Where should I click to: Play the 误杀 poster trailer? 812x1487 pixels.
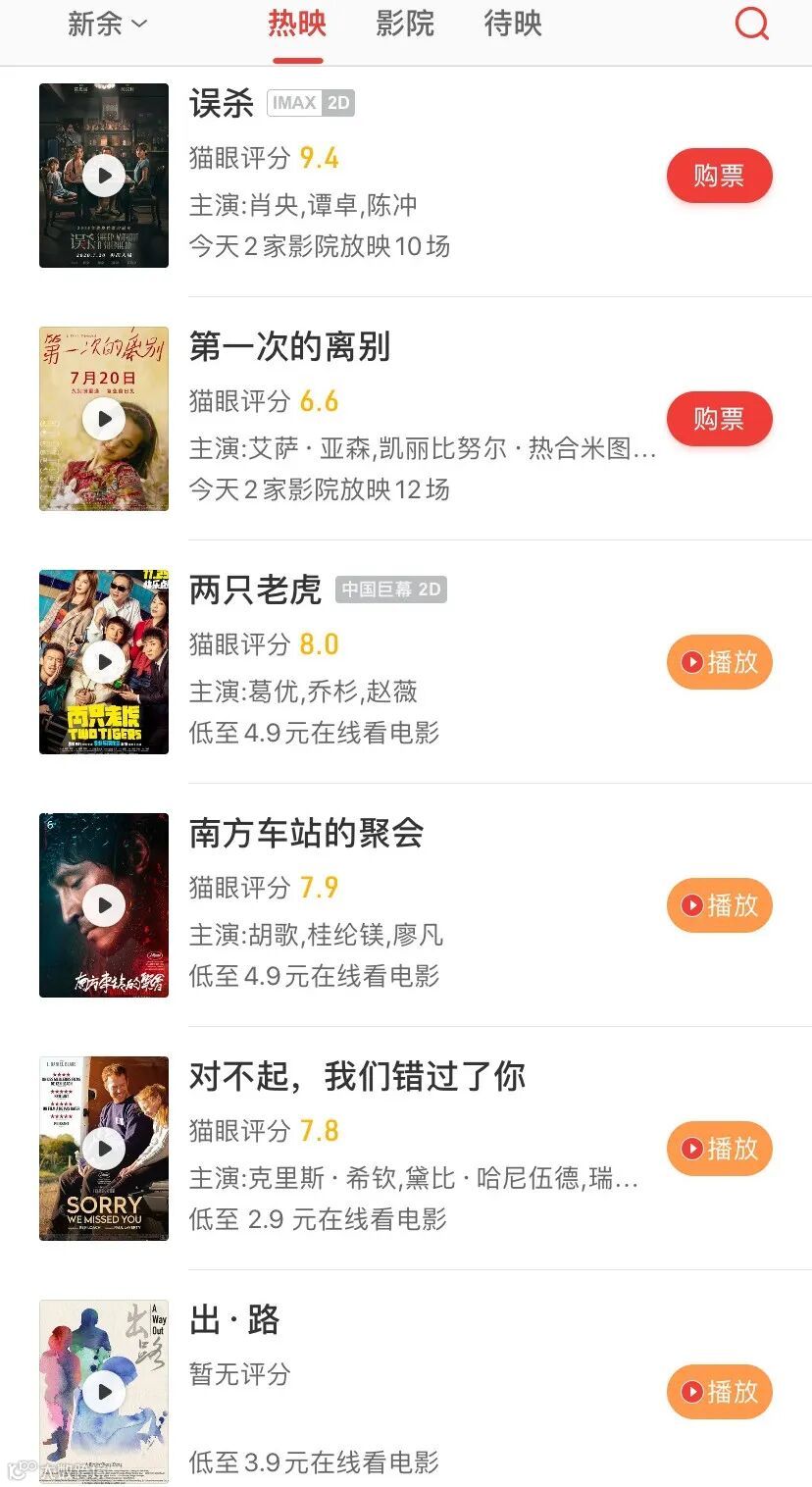coord(104,177)
